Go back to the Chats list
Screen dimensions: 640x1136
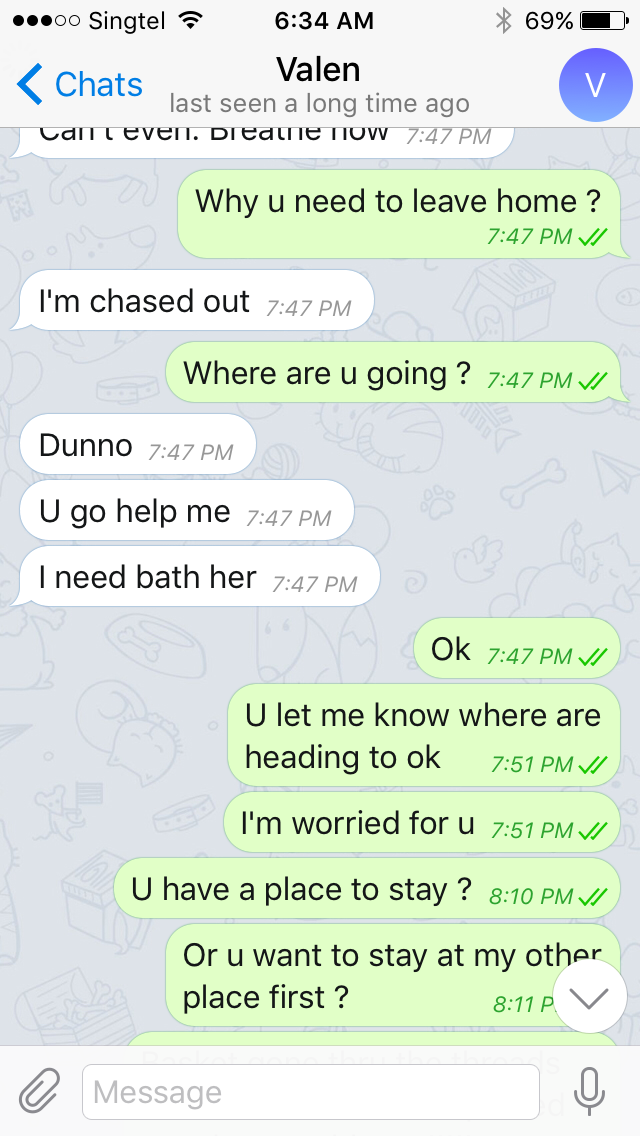(80, 85)
